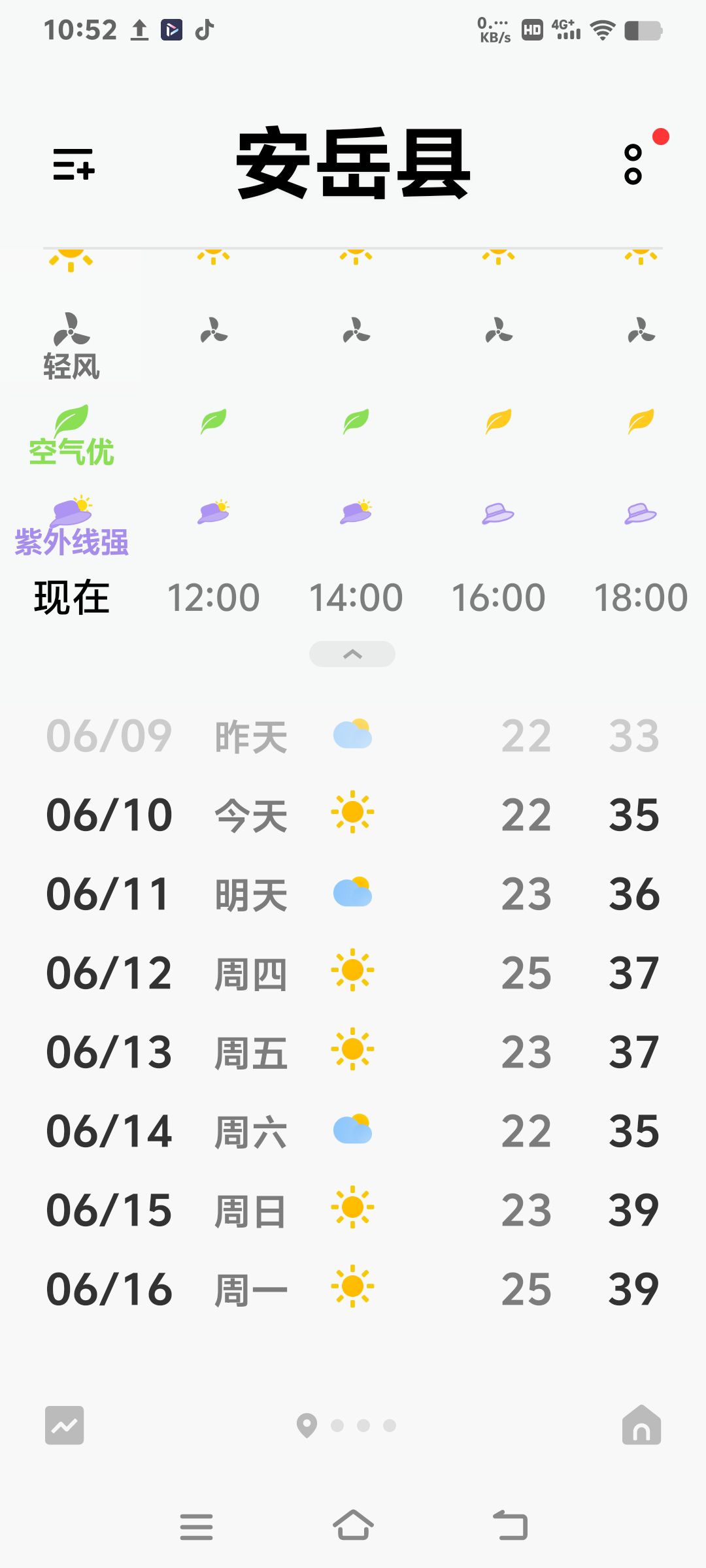Open the system recent apps menu

tap(196, 1526)
